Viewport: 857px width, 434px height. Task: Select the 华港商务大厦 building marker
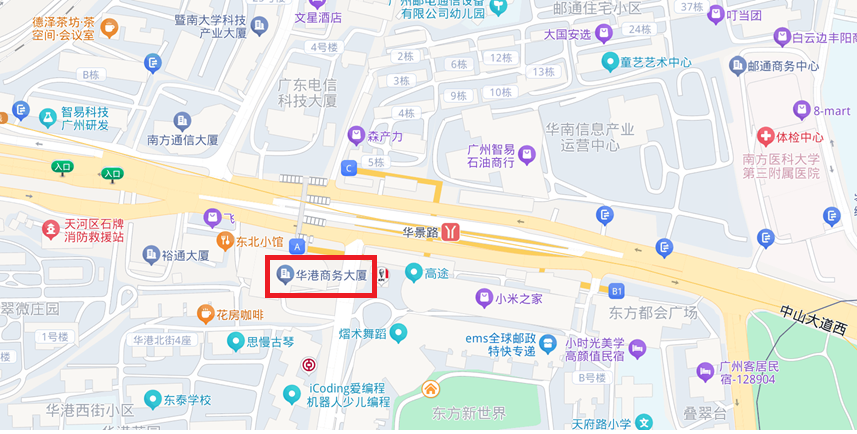284,274
